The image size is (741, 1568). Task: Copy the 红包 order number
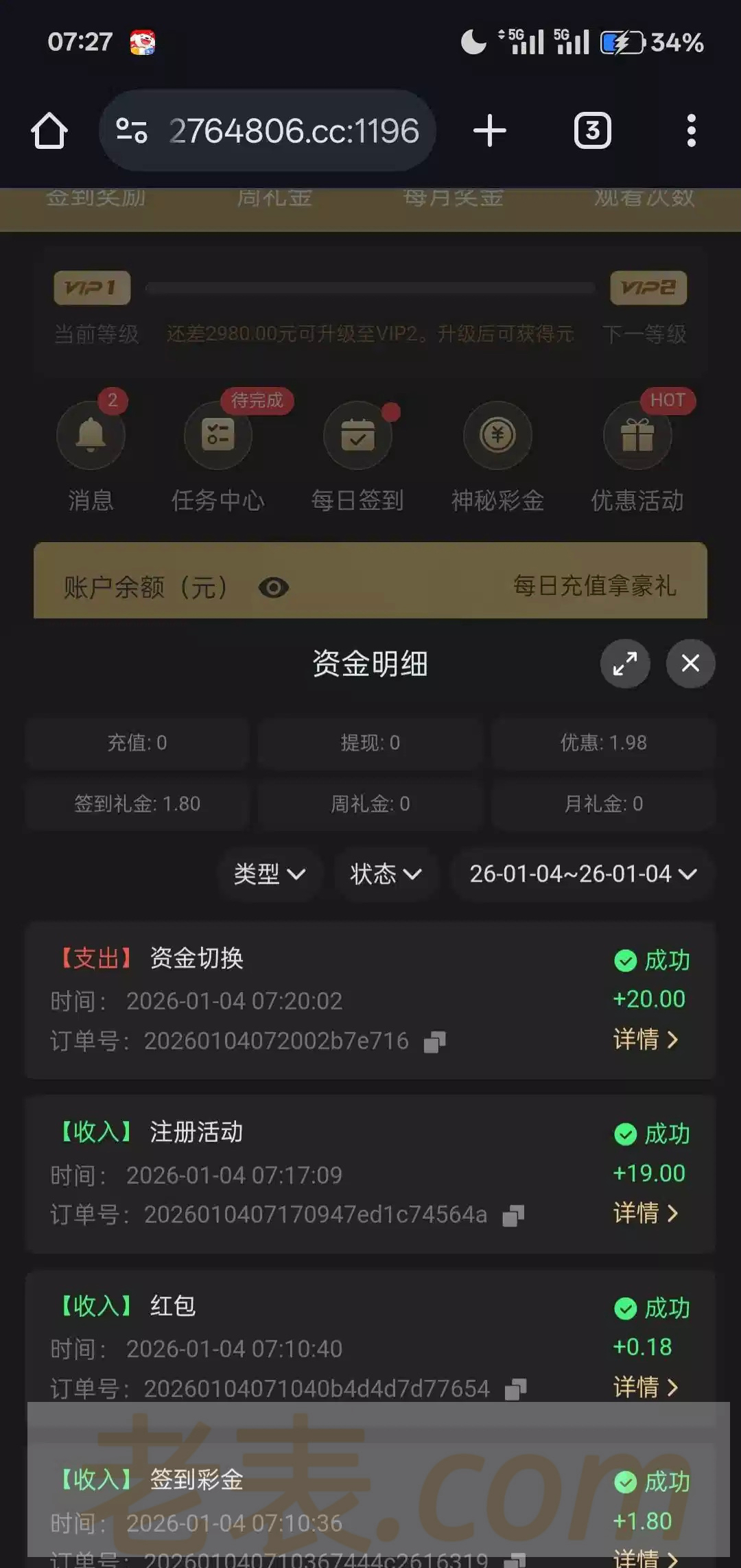click(x=515, y=1390)
